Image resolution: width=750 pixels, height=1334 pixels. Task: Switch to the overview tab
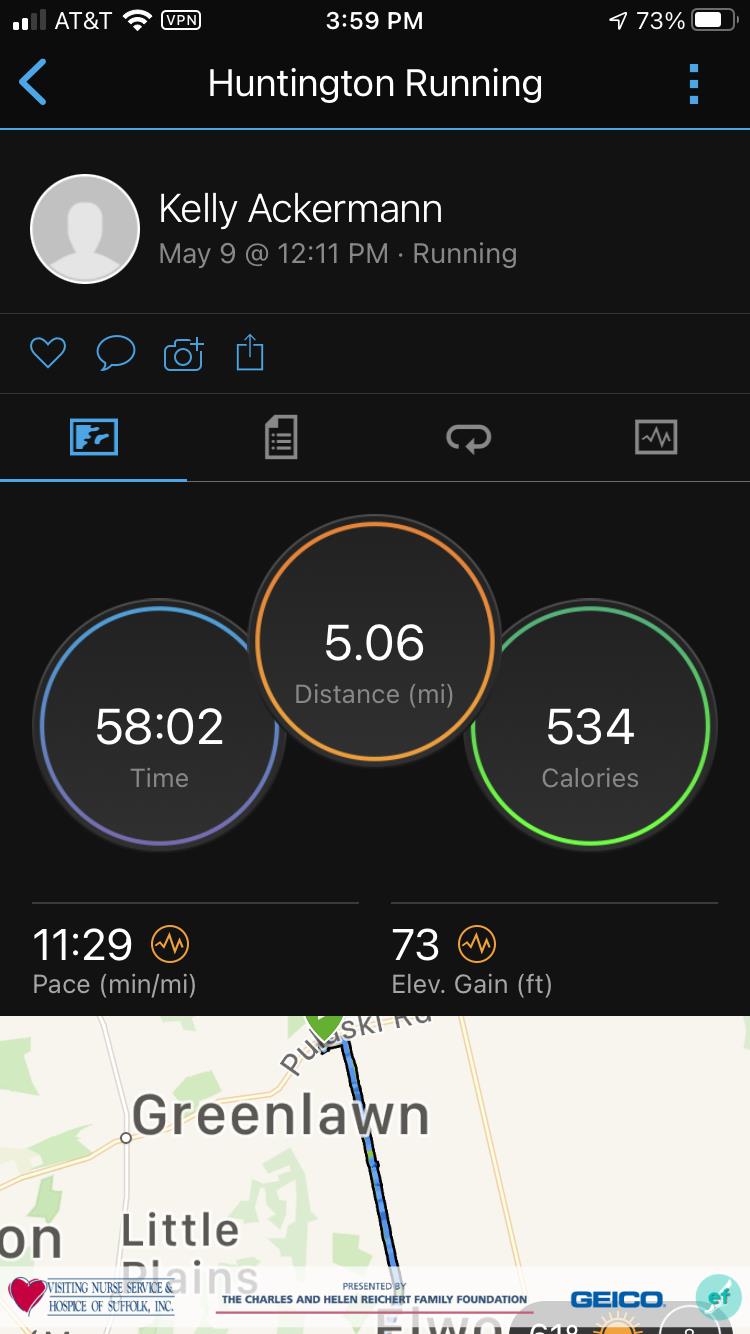(94, 438)
